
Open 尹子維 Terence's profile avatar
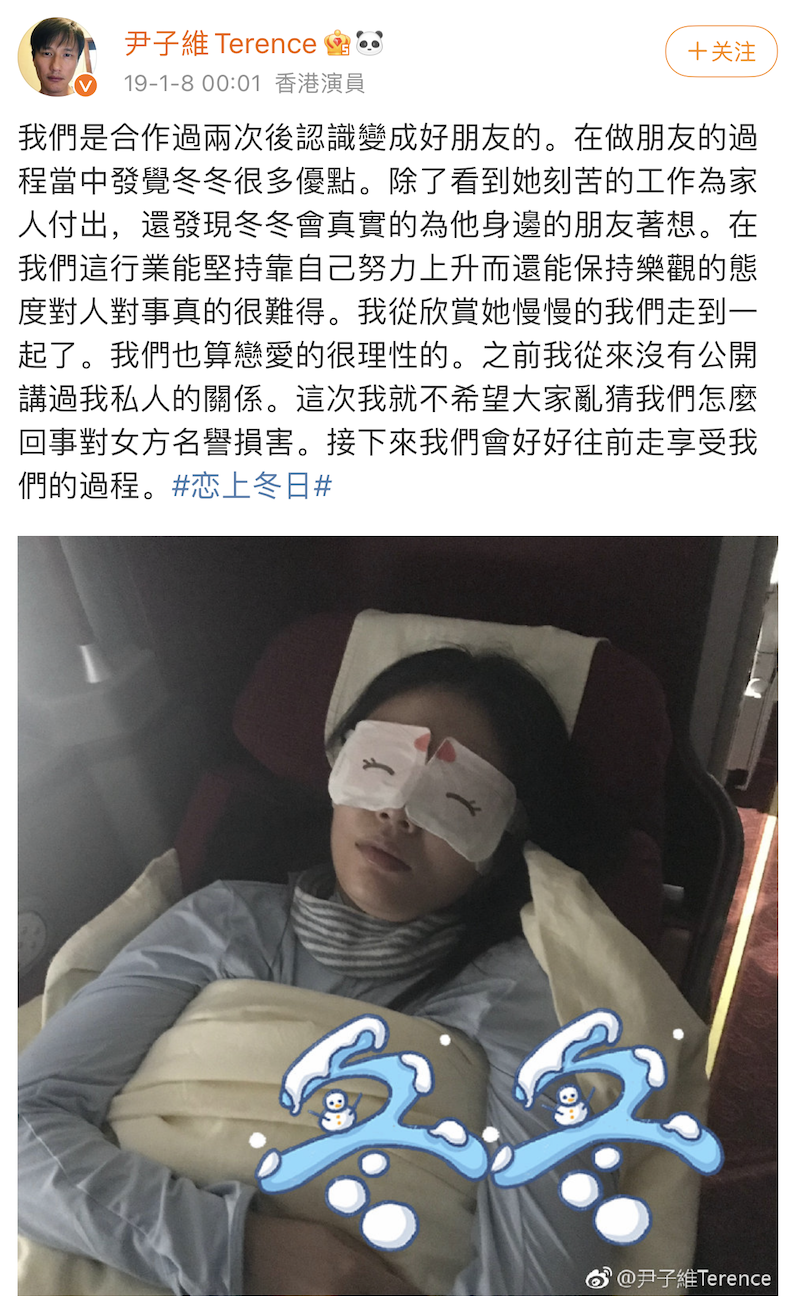(x=56, y=58)
